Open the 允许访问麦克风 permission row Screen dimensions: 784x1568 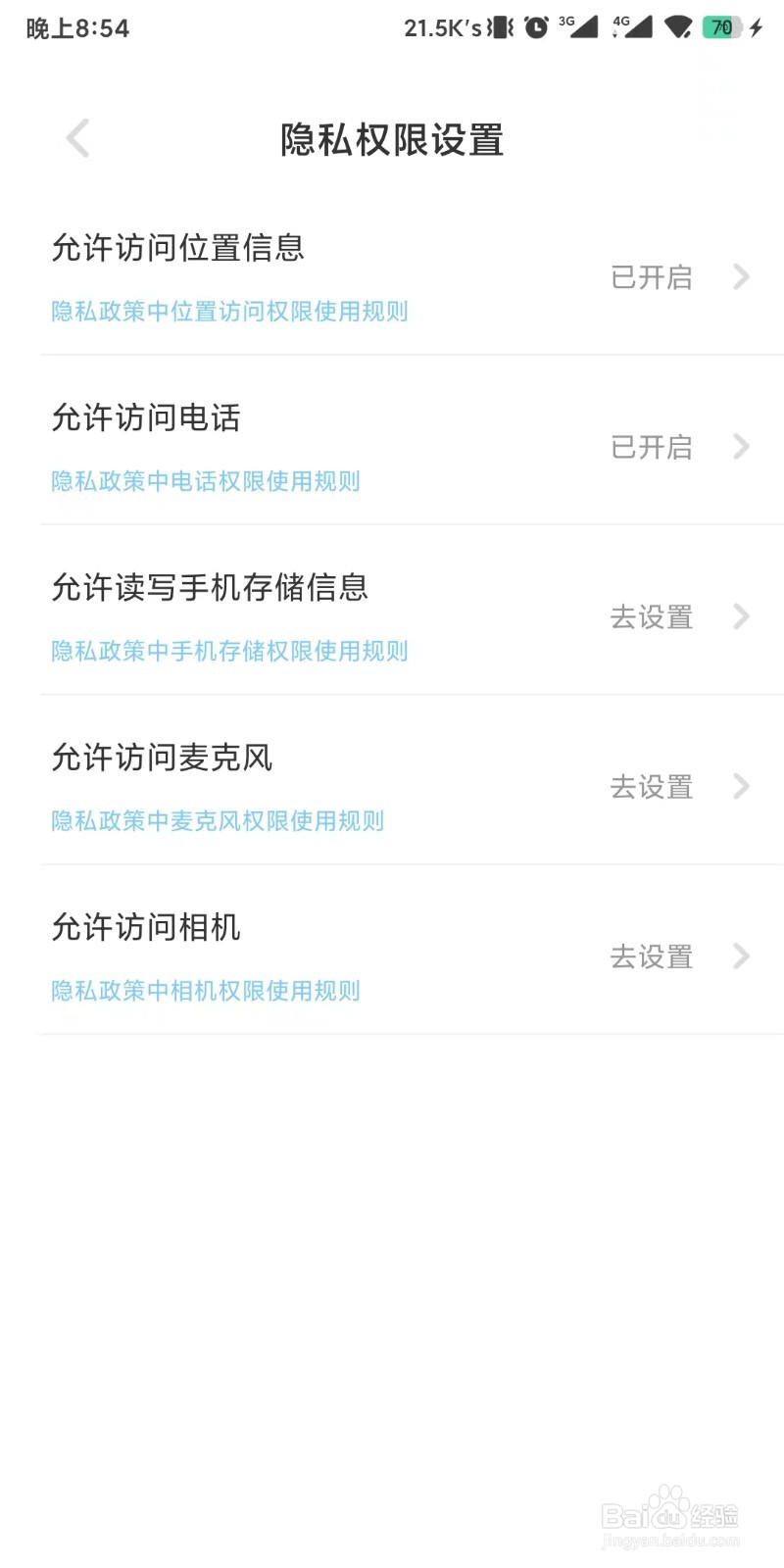(412, 779)
